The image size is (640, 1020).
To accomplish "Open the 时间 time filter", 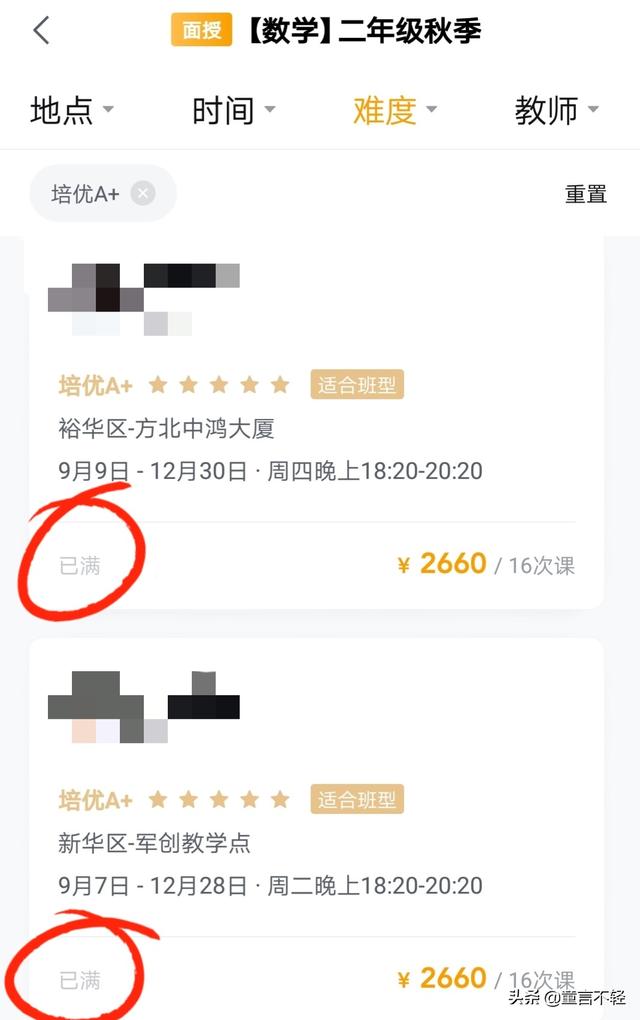I will [233, 110].
